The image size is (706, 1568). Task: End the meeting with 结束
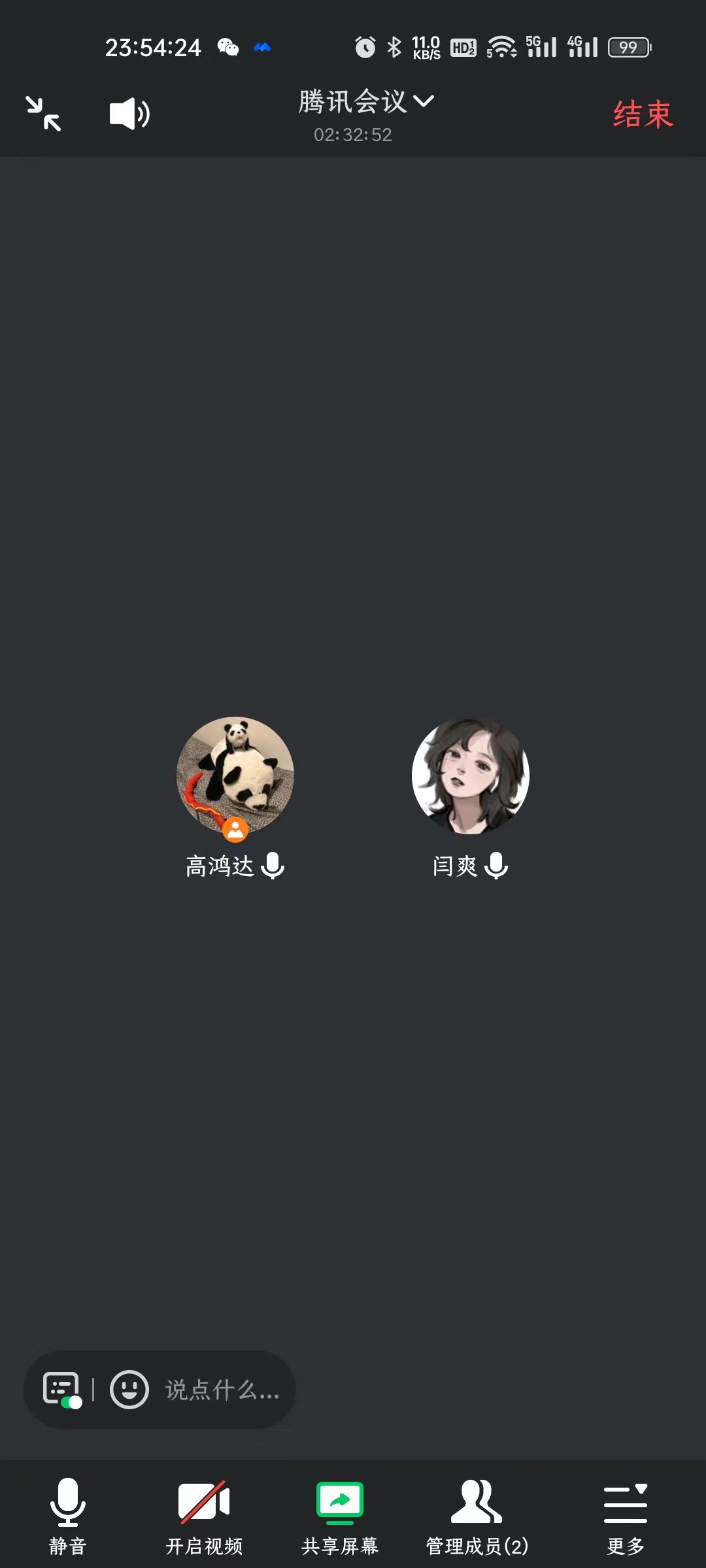tap(643, 114)
